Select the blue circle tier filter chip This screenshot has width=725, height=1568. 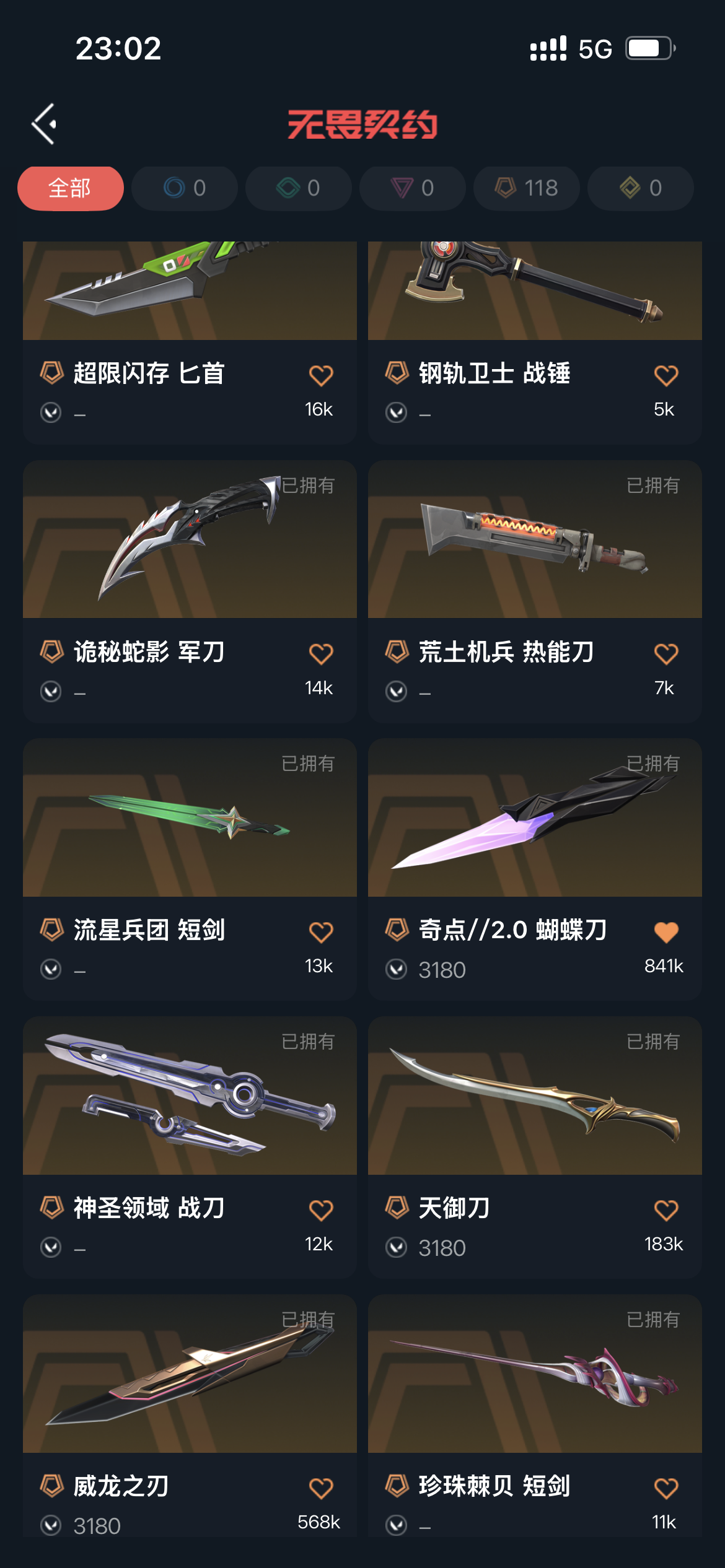point(184,188)
